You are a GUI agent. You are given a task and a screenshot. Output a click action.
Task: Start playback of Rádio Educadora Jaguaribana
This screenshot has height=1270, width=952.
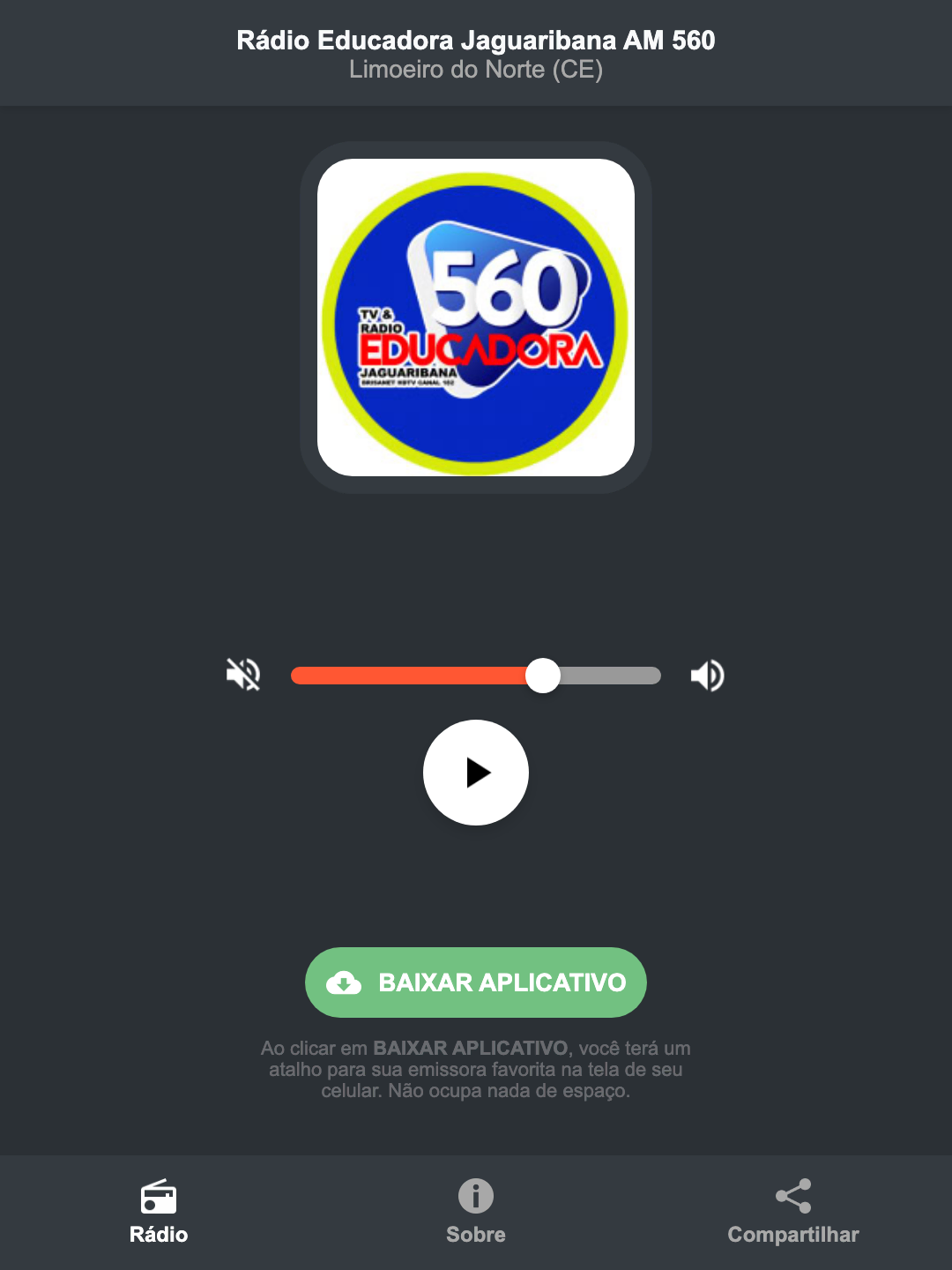click(476, 773)
